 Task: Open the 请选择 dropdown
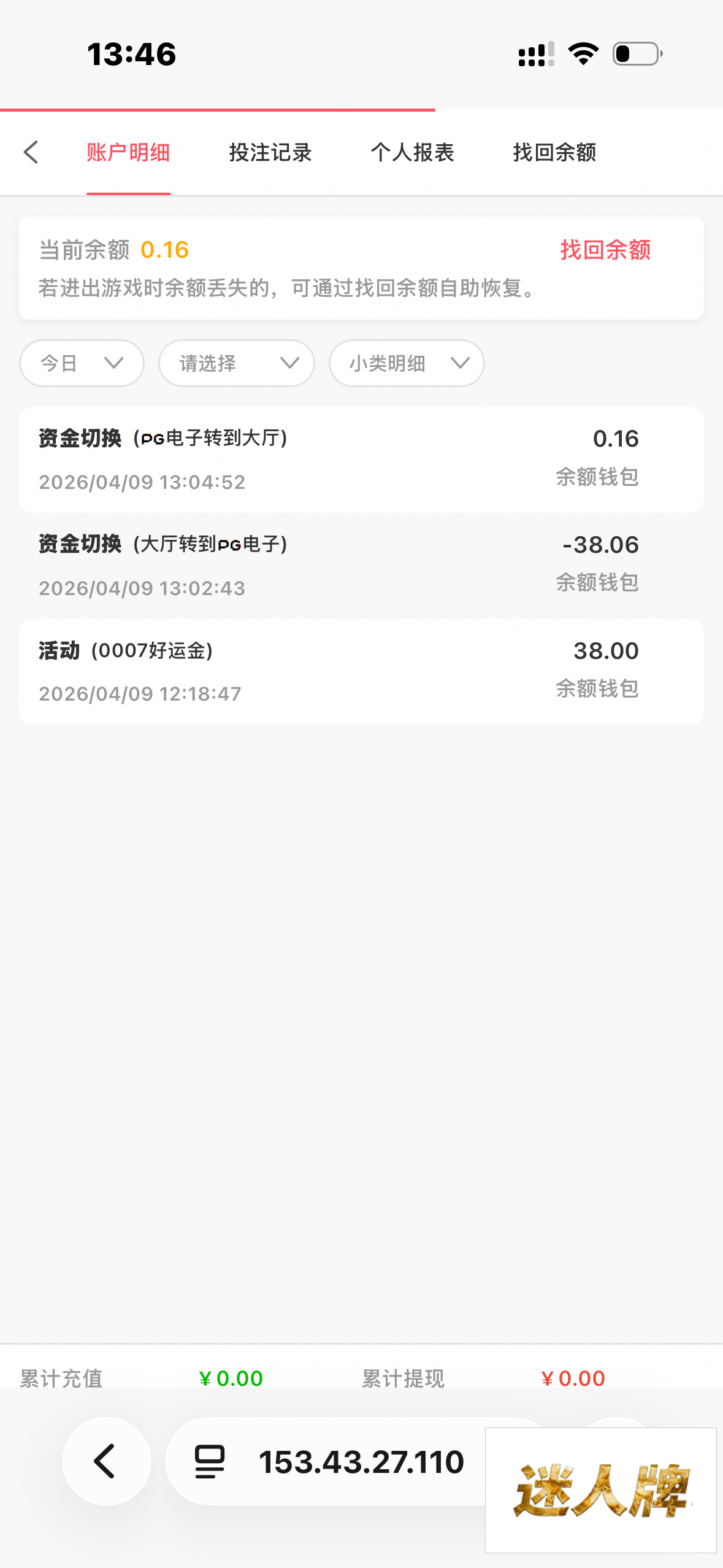click(237, 363)
